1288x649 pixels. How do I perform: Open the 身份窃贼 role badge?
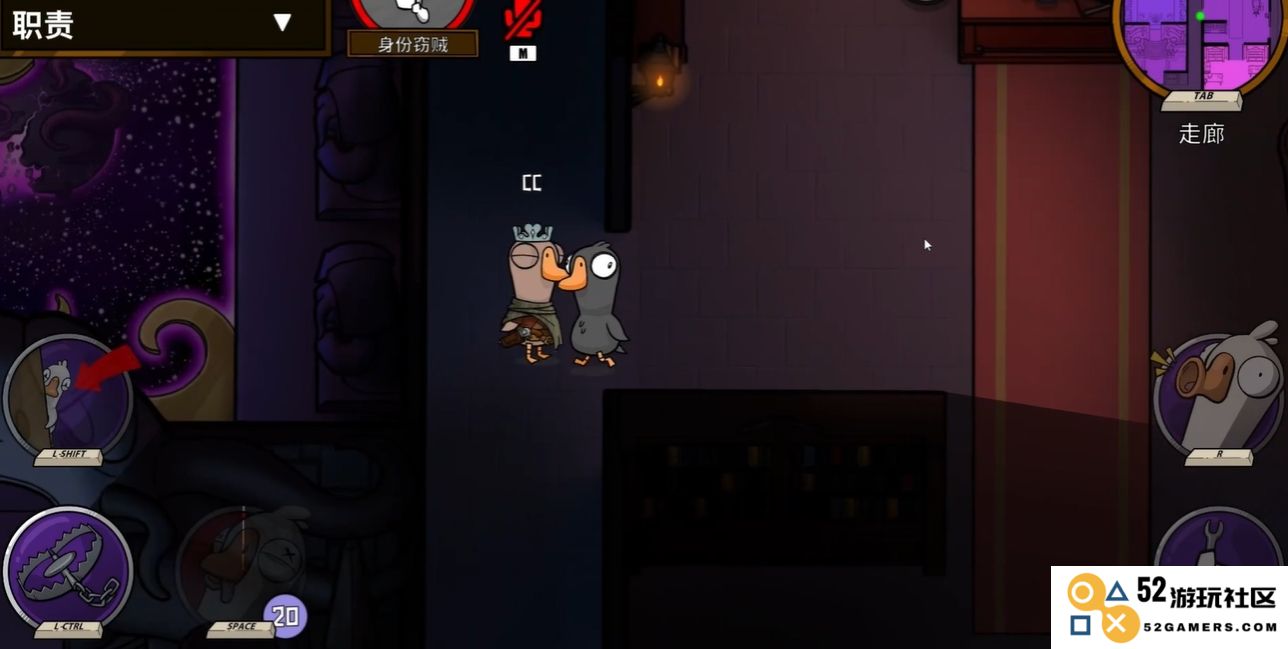(412, 25)
